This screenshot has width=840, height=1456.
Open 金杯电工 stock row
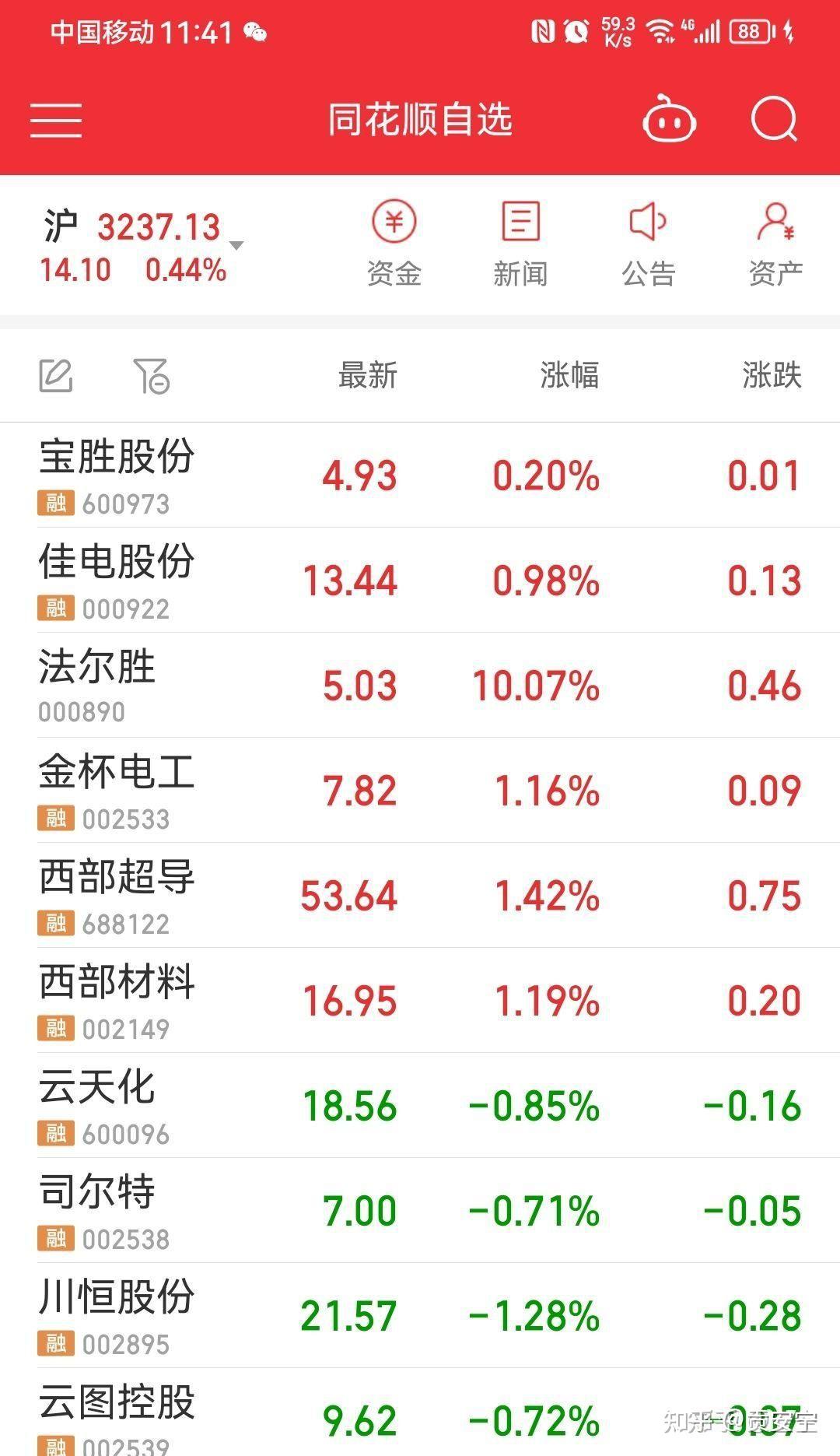(x=420, y=791)
